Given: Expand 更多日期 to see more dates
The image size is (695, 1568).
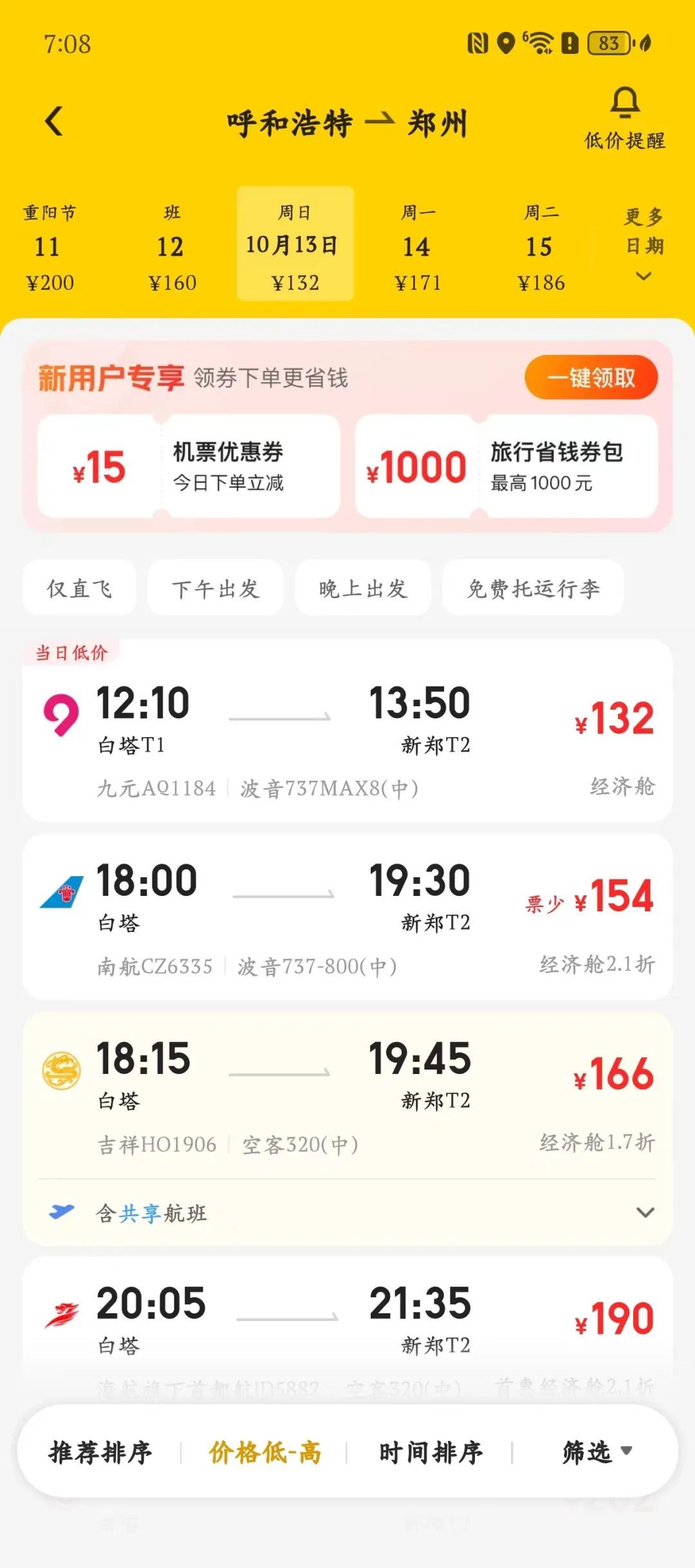Looking at the screenshot, I should (x=643, y=244).
